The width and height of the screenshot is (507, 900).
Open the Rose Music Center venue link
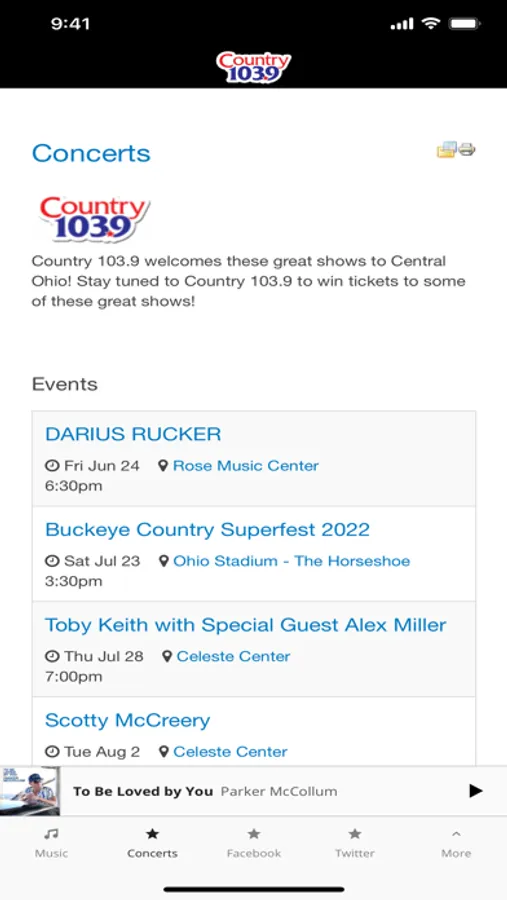[x=246, y=465]
